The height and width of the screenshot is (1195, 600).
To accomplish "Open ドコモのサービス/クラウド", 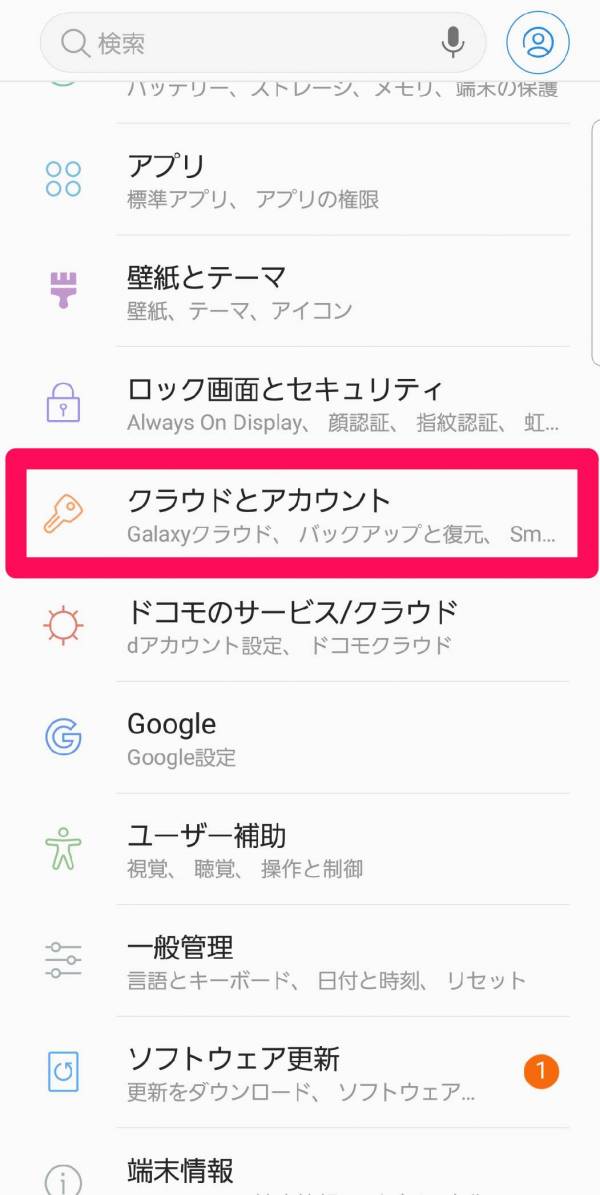I will pos(300,626).
